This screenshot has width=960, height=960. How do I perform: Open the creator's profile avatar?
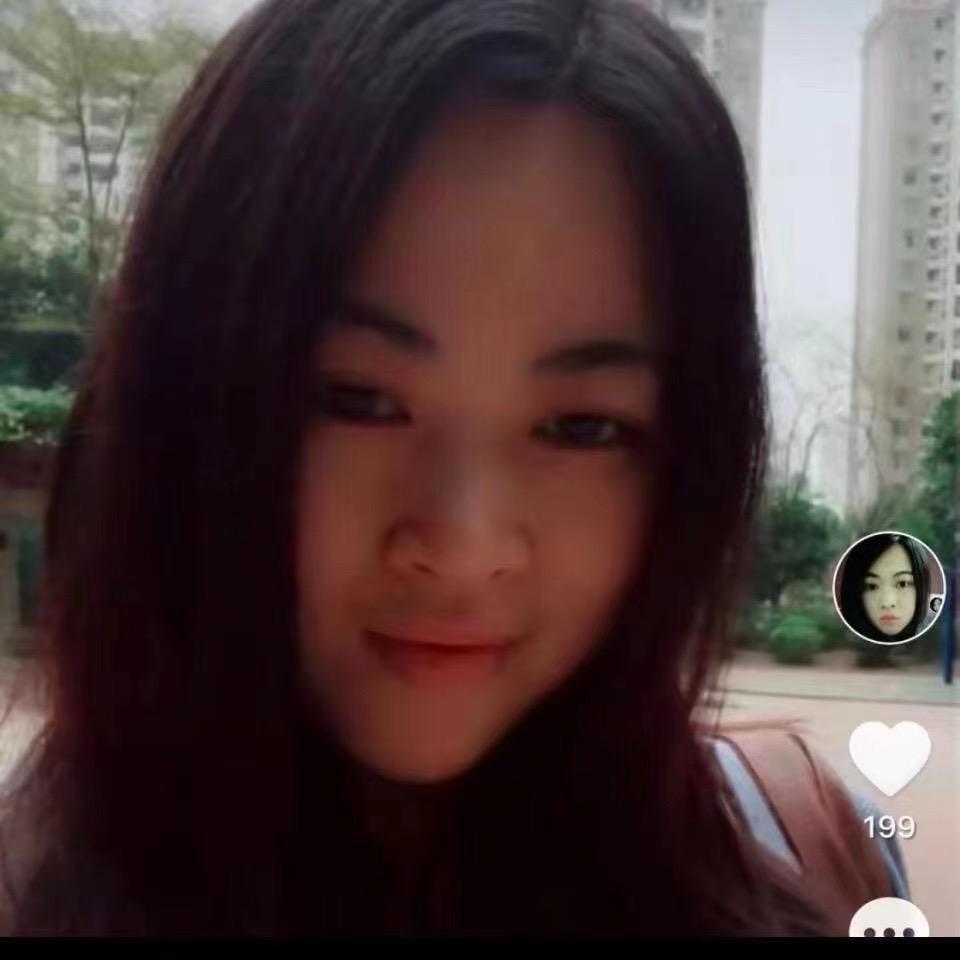[x=888, y=587]
